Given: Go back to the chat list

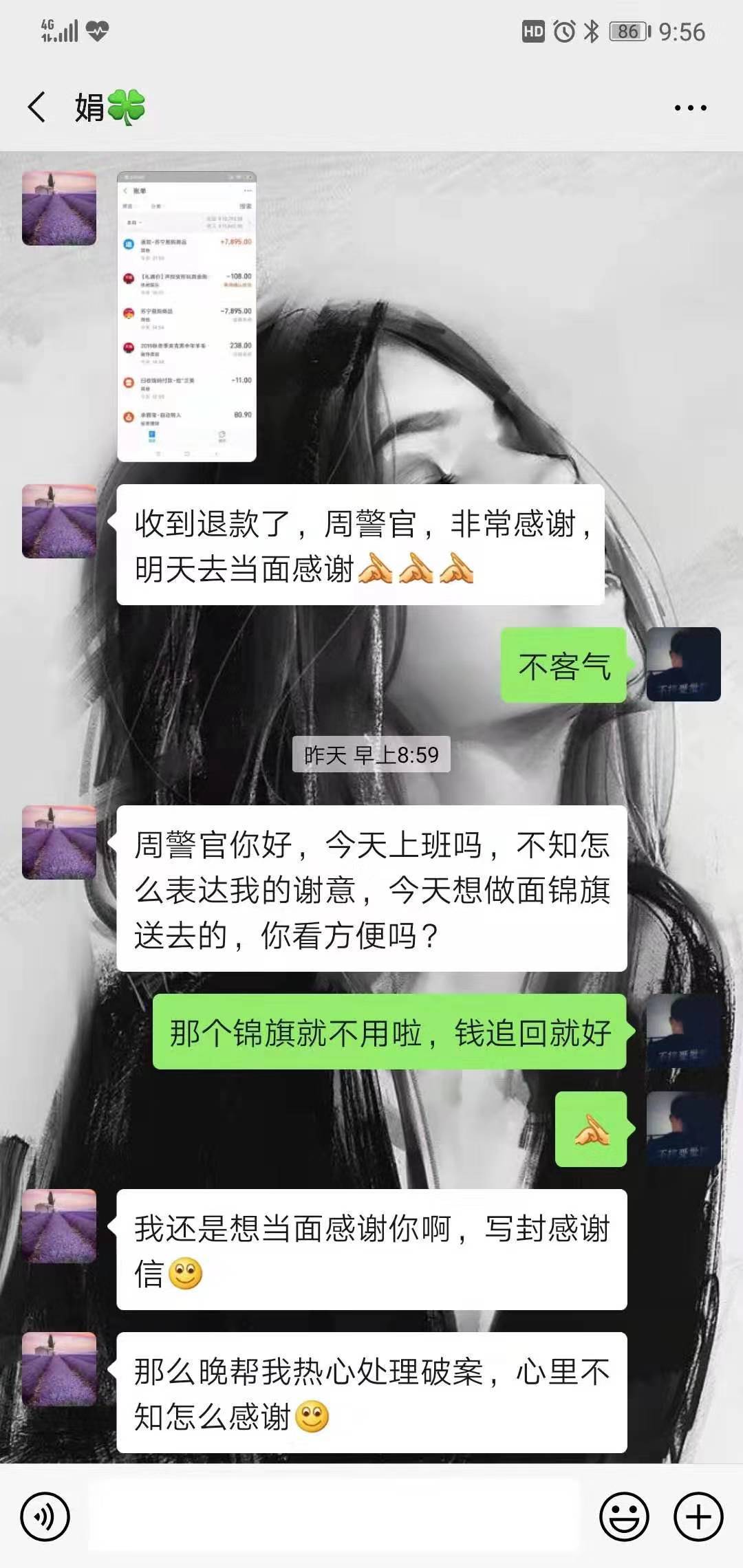Looking at the screenshot, I should [x=37, y=107].
